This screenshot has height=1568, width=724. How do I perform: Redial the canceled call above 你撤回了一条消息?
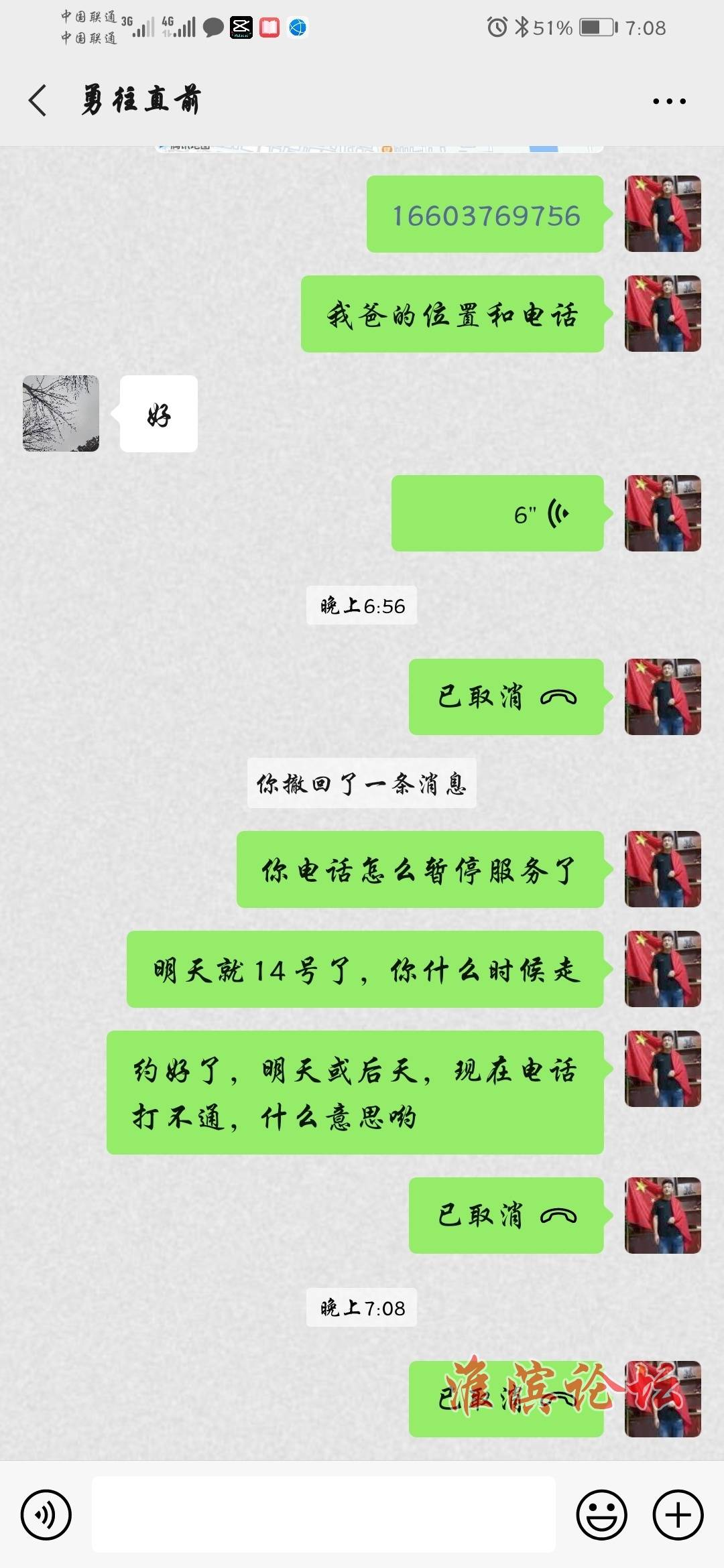pyautogui.click(x=506, y=697)
